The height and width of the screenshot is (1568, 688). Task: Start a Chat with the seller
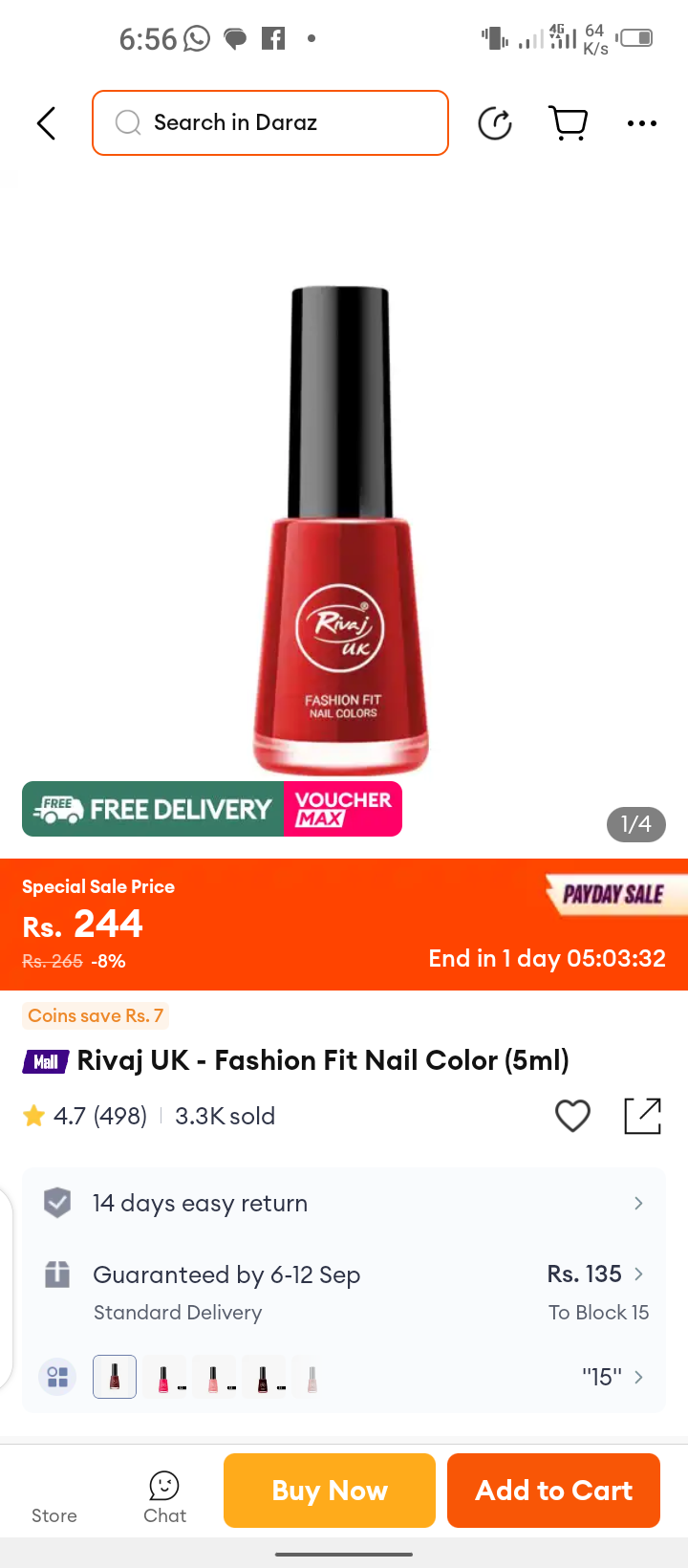tap(164, 1496)
